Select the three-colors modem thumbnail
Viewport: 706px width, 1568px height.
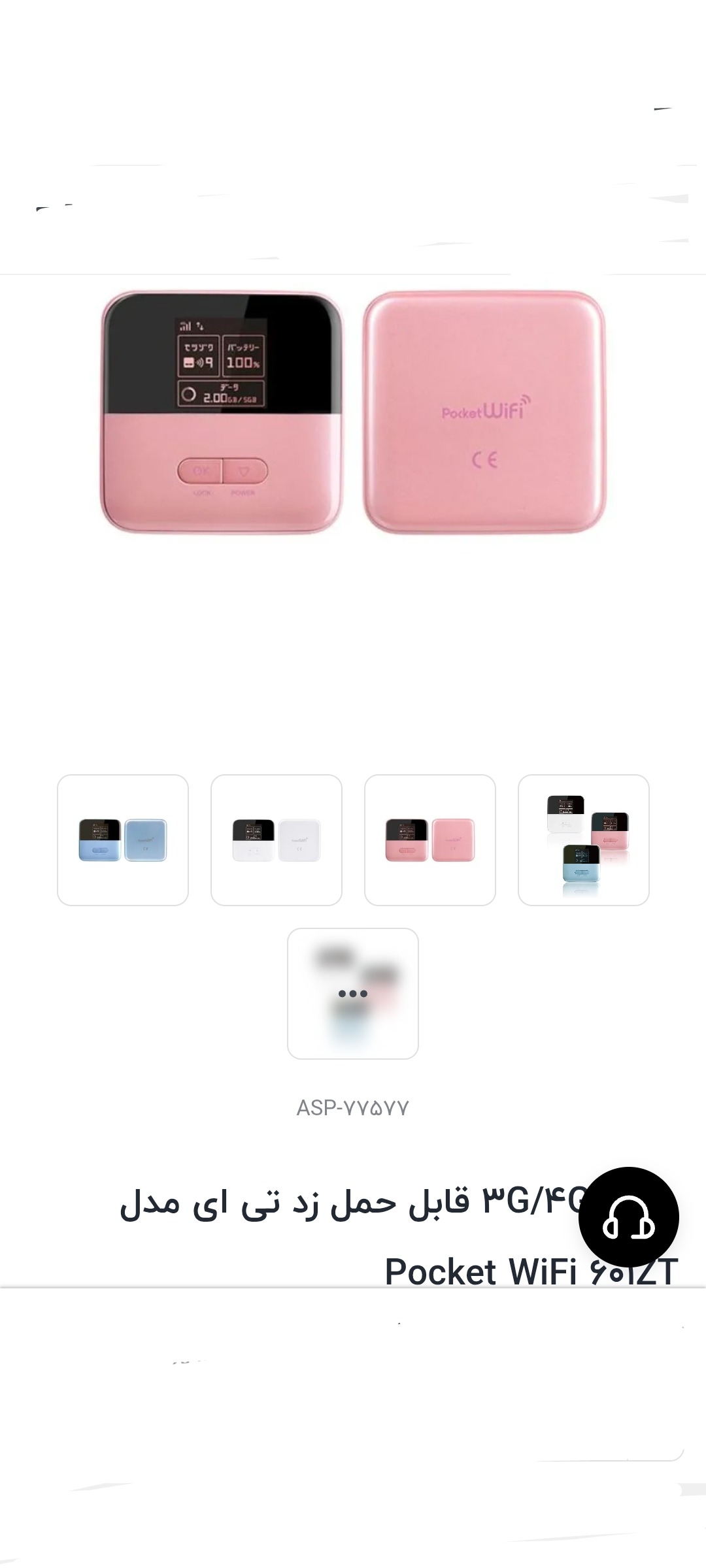click(584, 840)
